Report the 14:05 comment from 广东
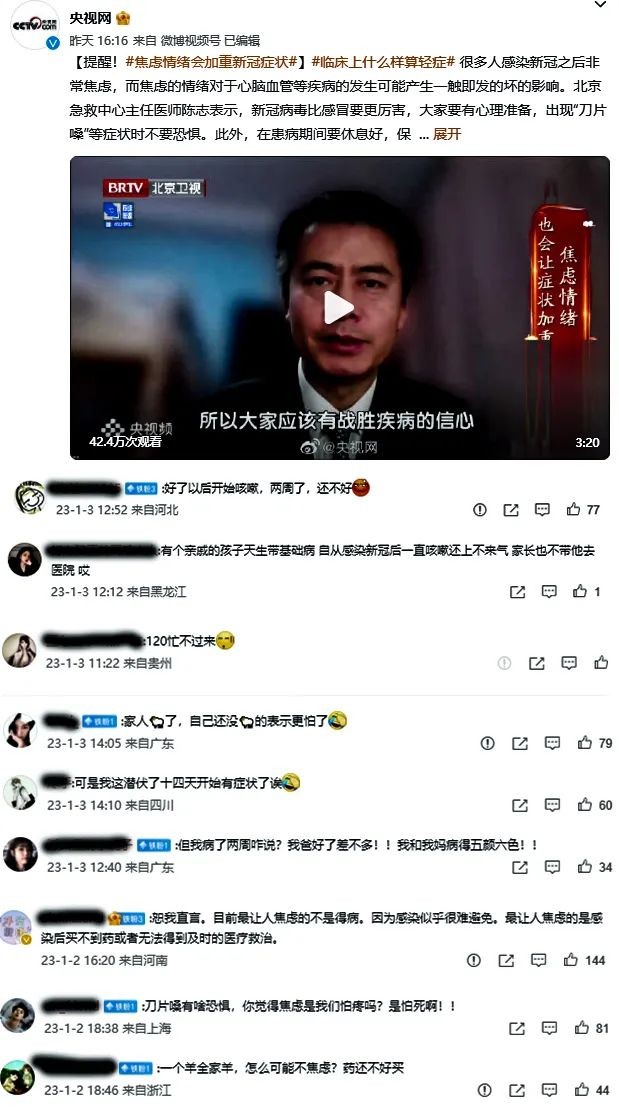Screen dimensions: 619x1111 (487, 743)
